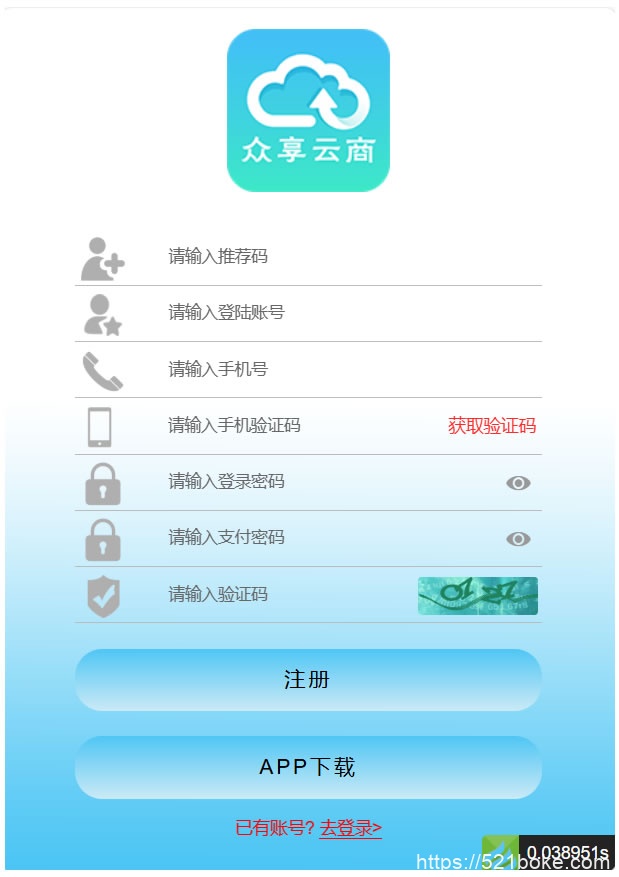Screen dimensions: 619x877
Task: Refresh the captcha image
Action: [x=477, y=595]
